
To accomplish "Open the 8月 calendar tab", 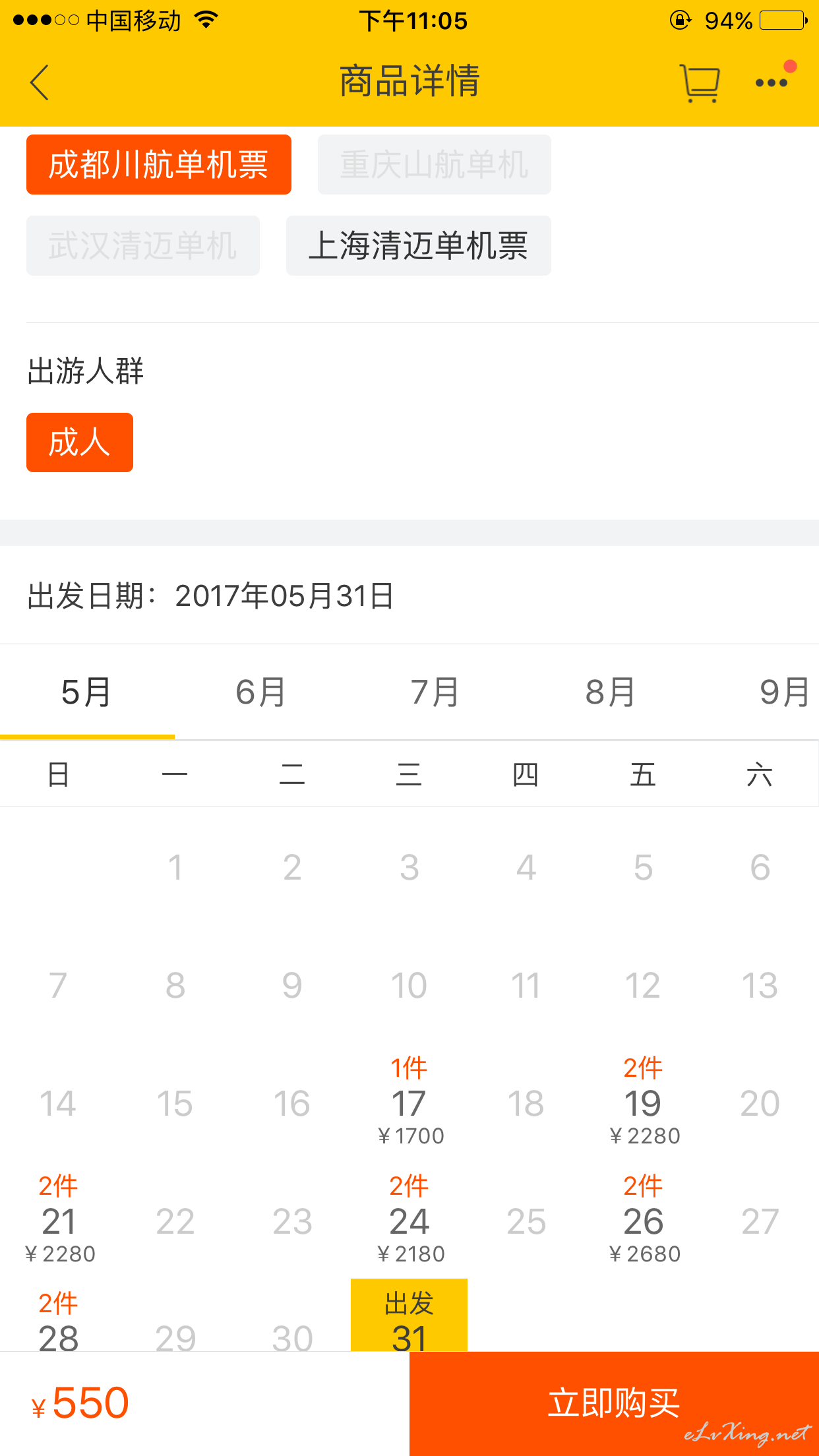I will click(611, 692).
